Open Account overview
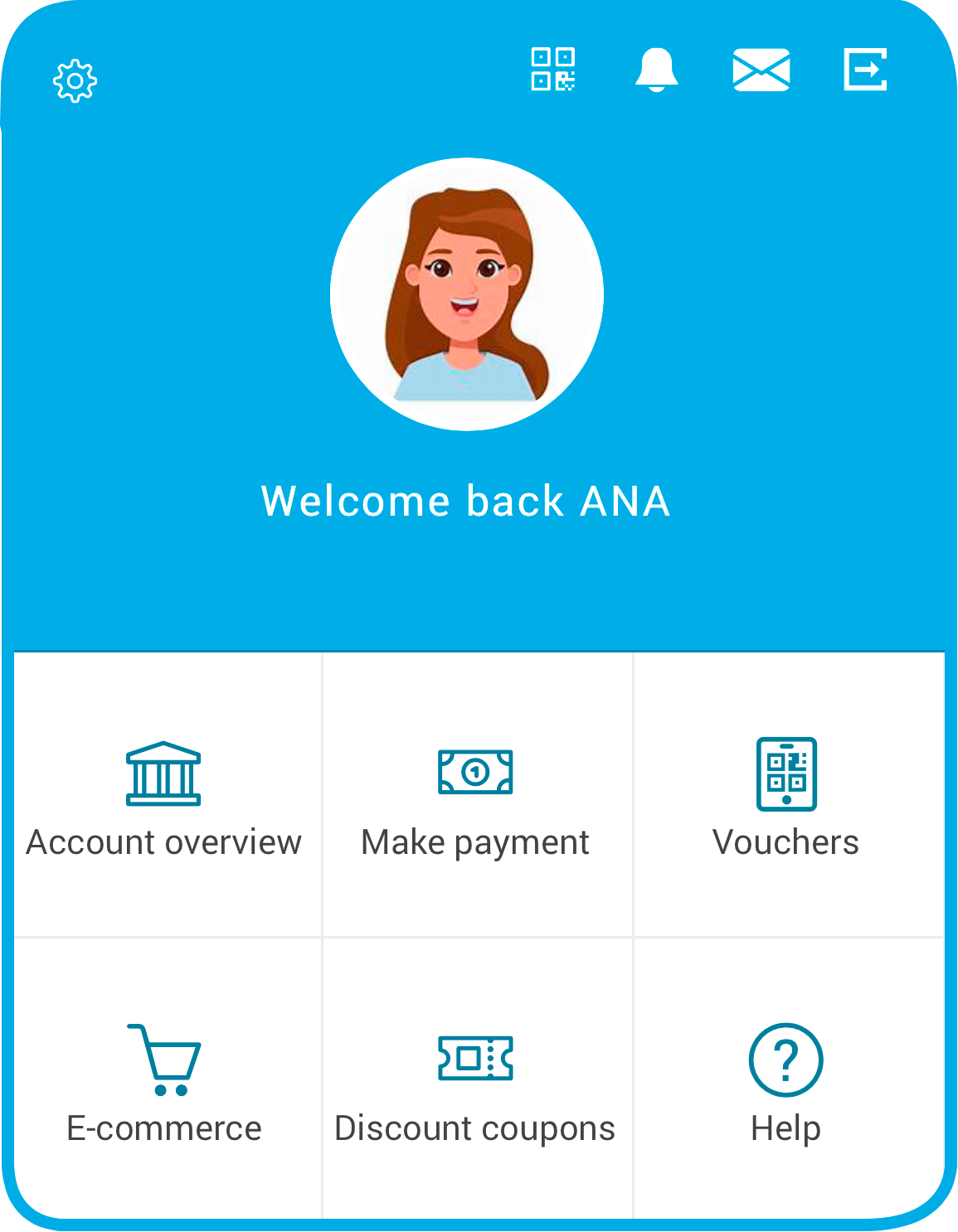Image resolution: width=958 pixels, height=1232 pixels. coord(164,796)
